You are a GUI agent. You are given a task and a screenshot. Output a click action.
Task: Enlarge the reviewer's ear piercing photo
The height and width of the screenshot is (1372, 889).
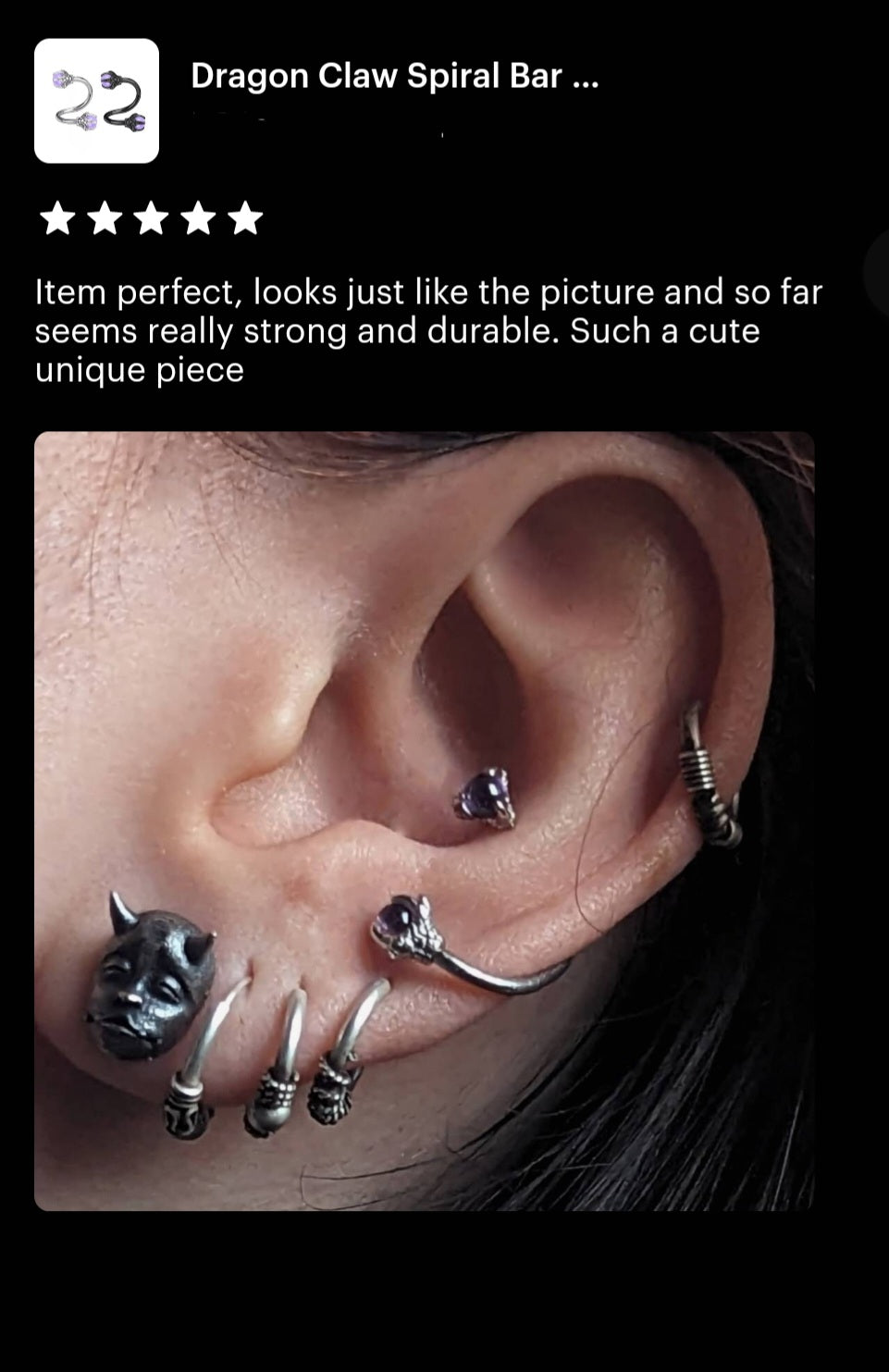click(424, 821)
